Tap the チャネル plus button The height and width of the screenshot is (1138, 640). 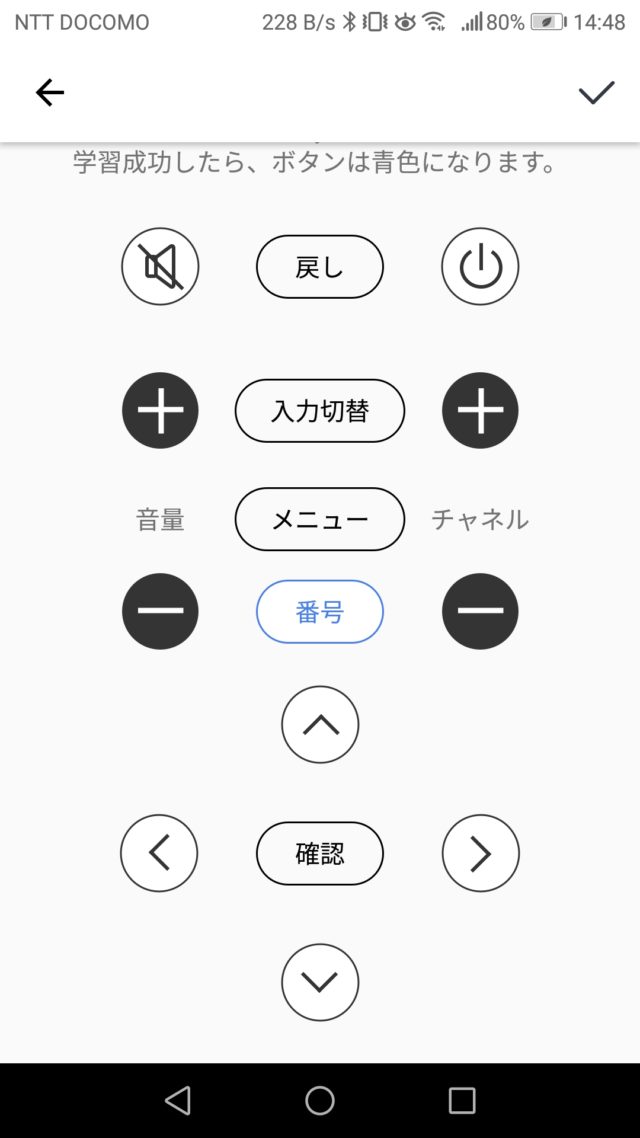[480, 411]
